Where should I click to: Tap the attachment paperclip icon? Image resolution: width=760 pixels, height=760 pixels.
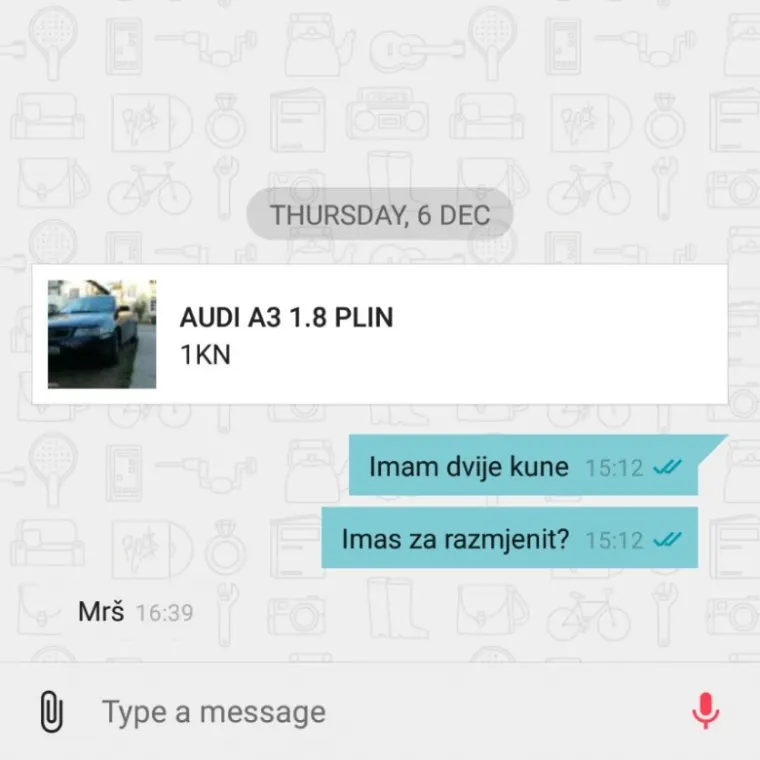(50, 712)
